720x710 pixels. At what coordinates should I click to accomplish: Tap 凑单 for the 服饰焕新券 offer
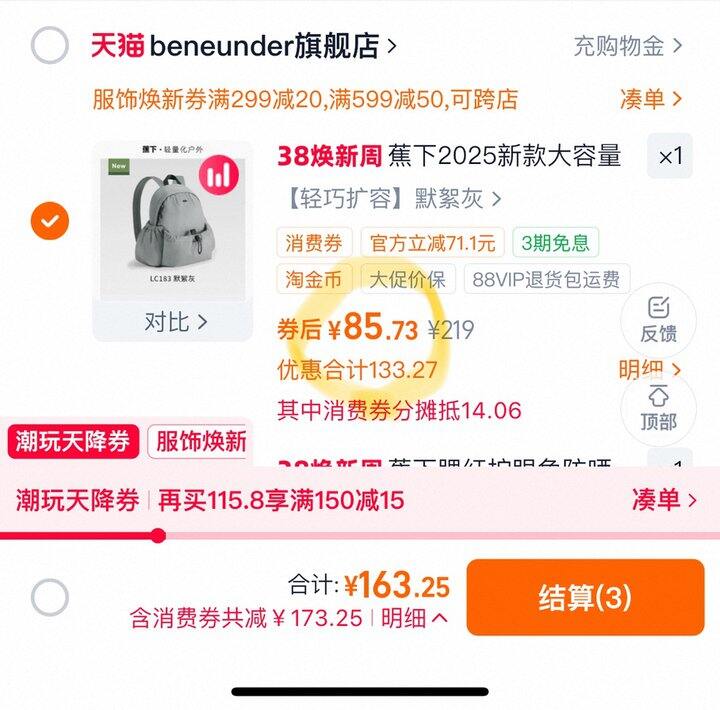(651, 99)
